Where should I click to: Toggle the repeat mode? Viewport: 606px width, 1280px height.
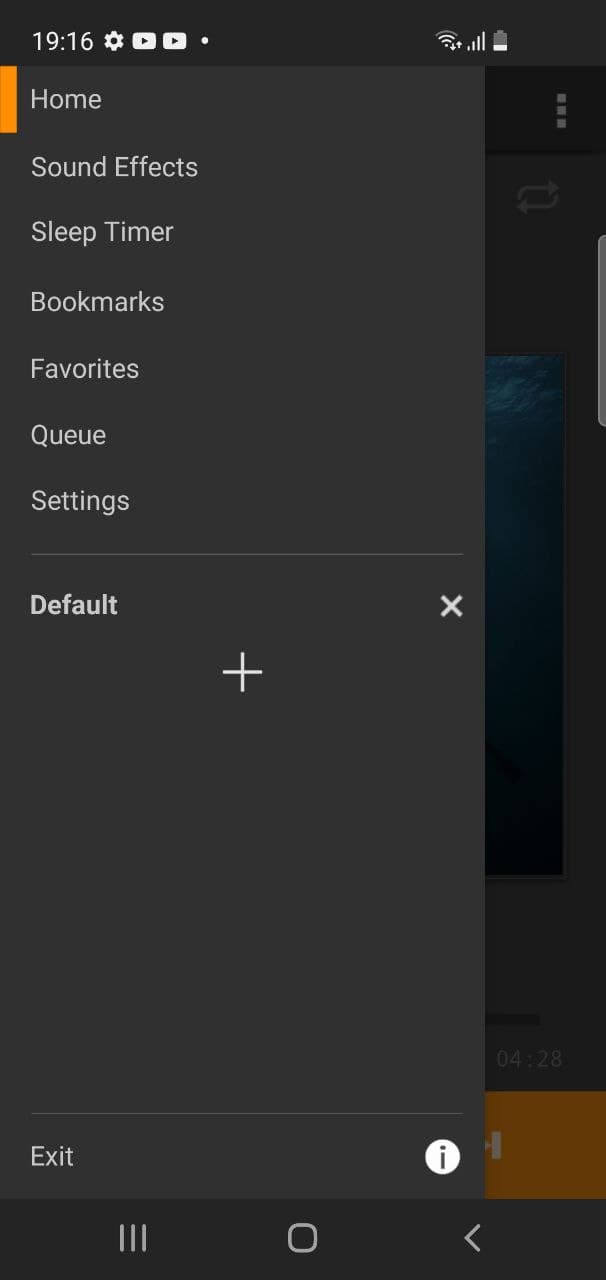tap(538, 197)
